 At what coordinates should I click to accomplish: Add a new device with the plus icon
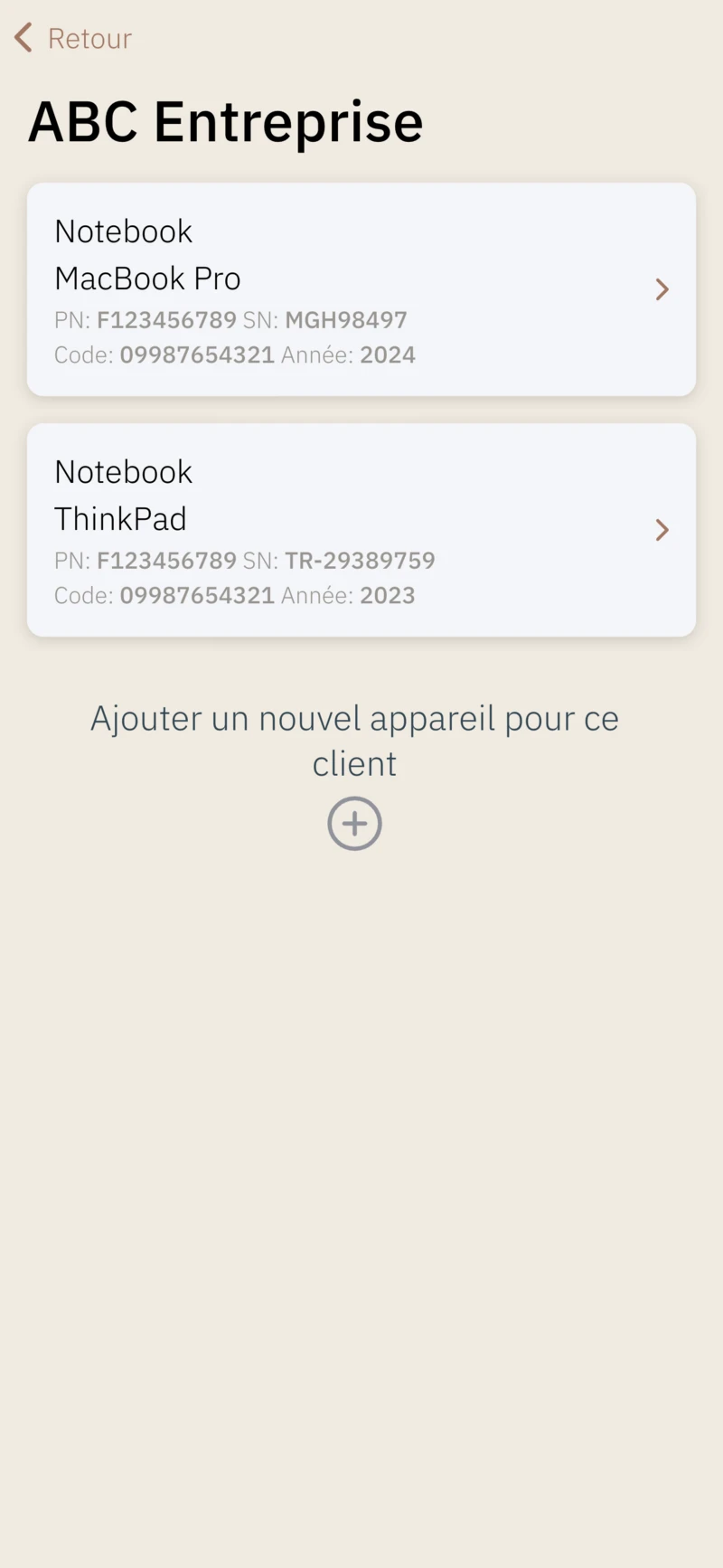pyautogui.click(x=354, y=824)
